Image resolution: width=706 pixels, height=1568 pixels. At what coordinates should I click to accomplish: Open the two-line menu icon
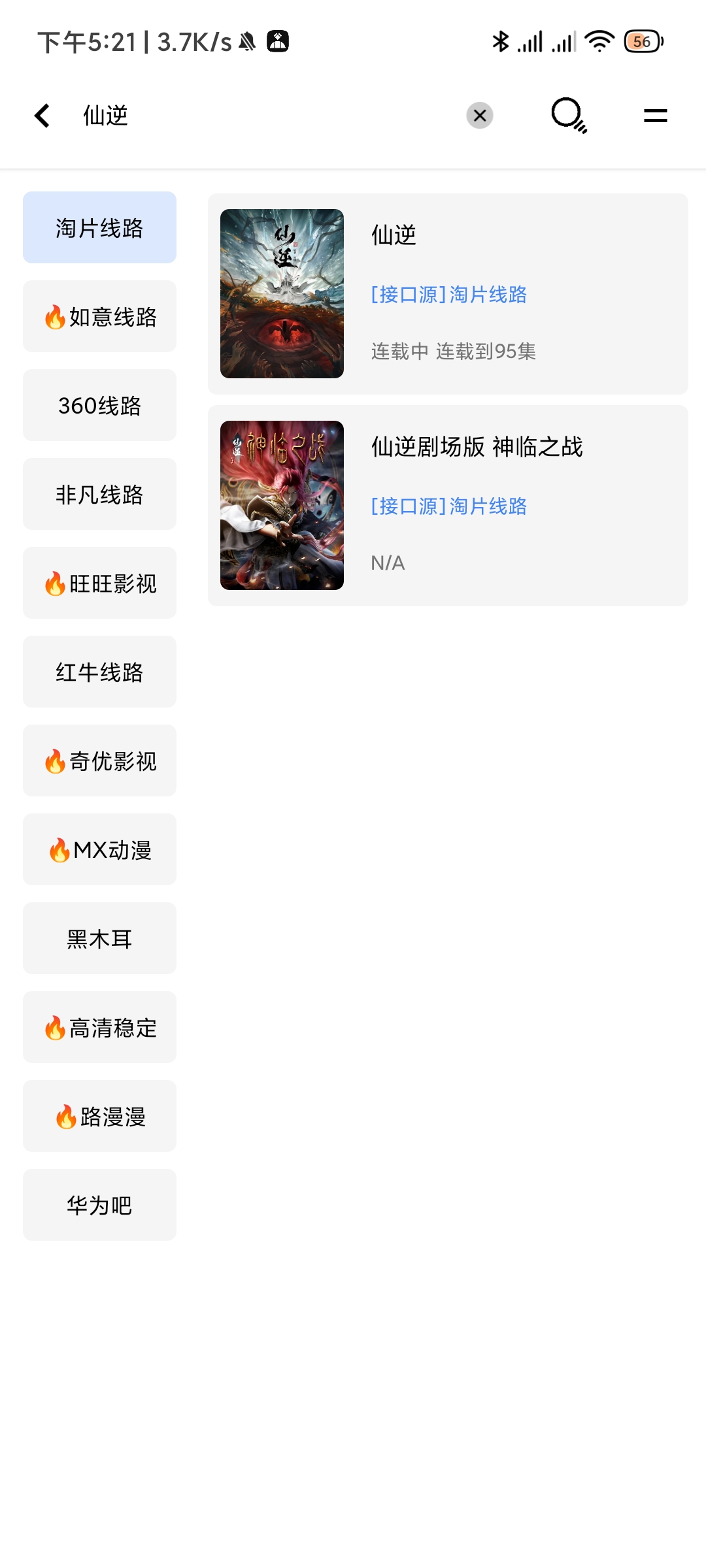coord(655,116)
